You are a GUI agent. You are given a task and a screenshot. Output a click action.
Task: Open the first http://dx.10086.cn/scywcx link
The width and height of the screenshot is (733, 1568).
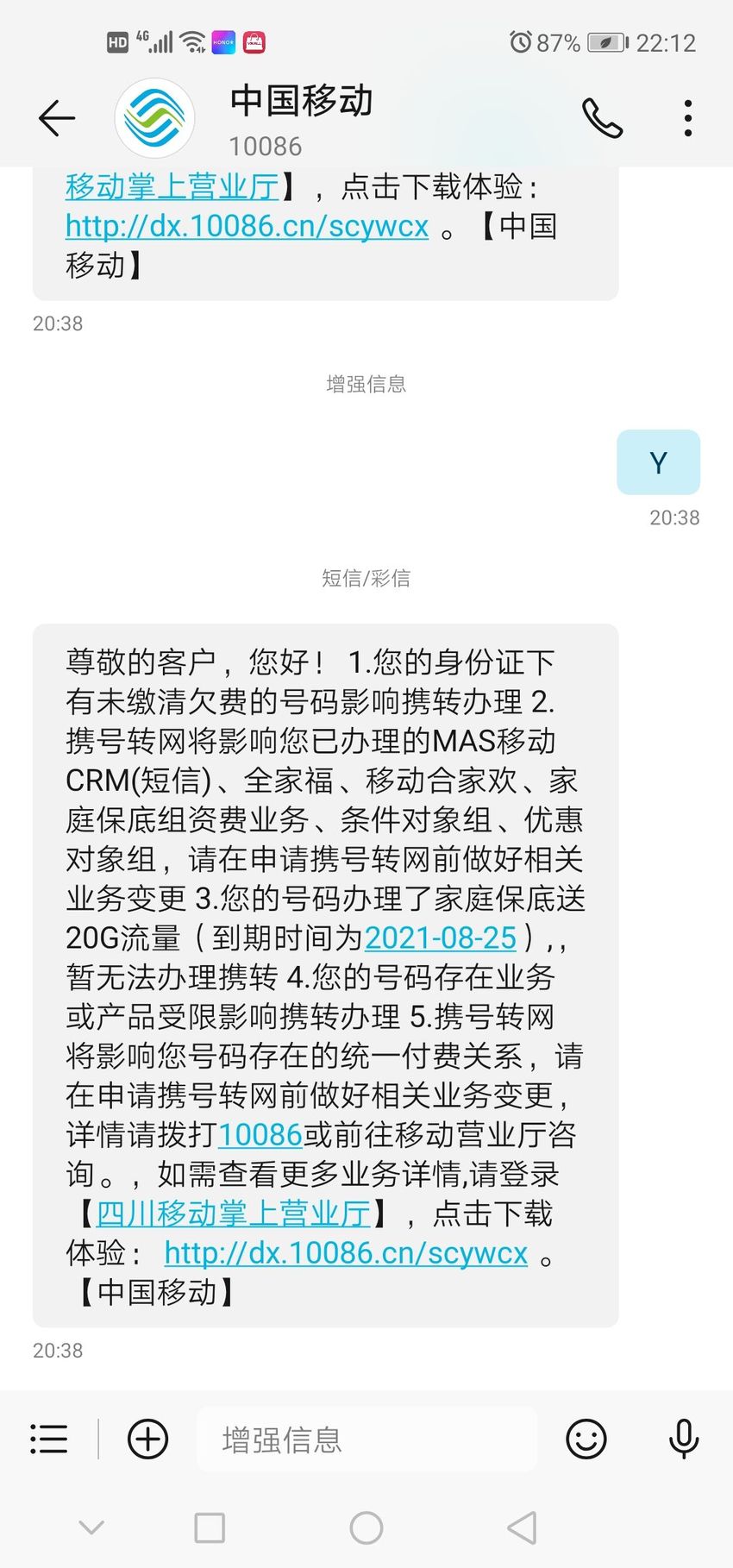click(x=247, y=226)
